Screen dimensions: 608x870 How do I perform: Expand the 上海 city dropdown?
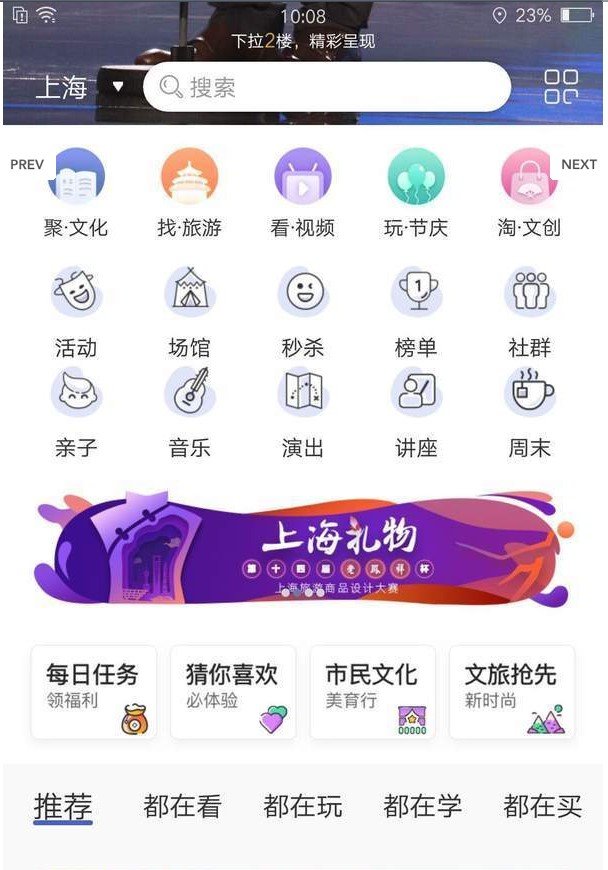point(80,87)
